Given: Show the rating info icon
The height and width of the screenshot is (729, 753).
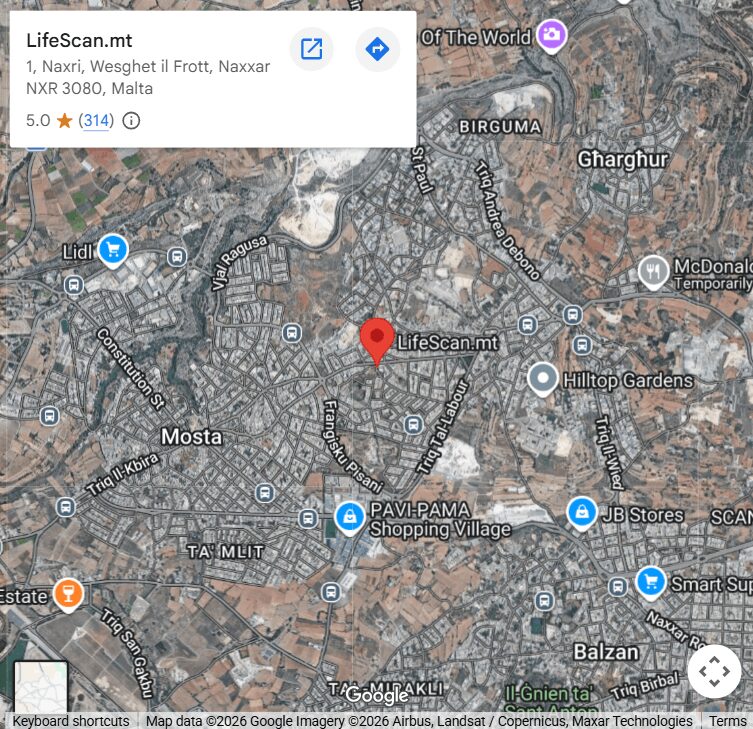Looking at the screenshot, I should [x=131, y=121].
